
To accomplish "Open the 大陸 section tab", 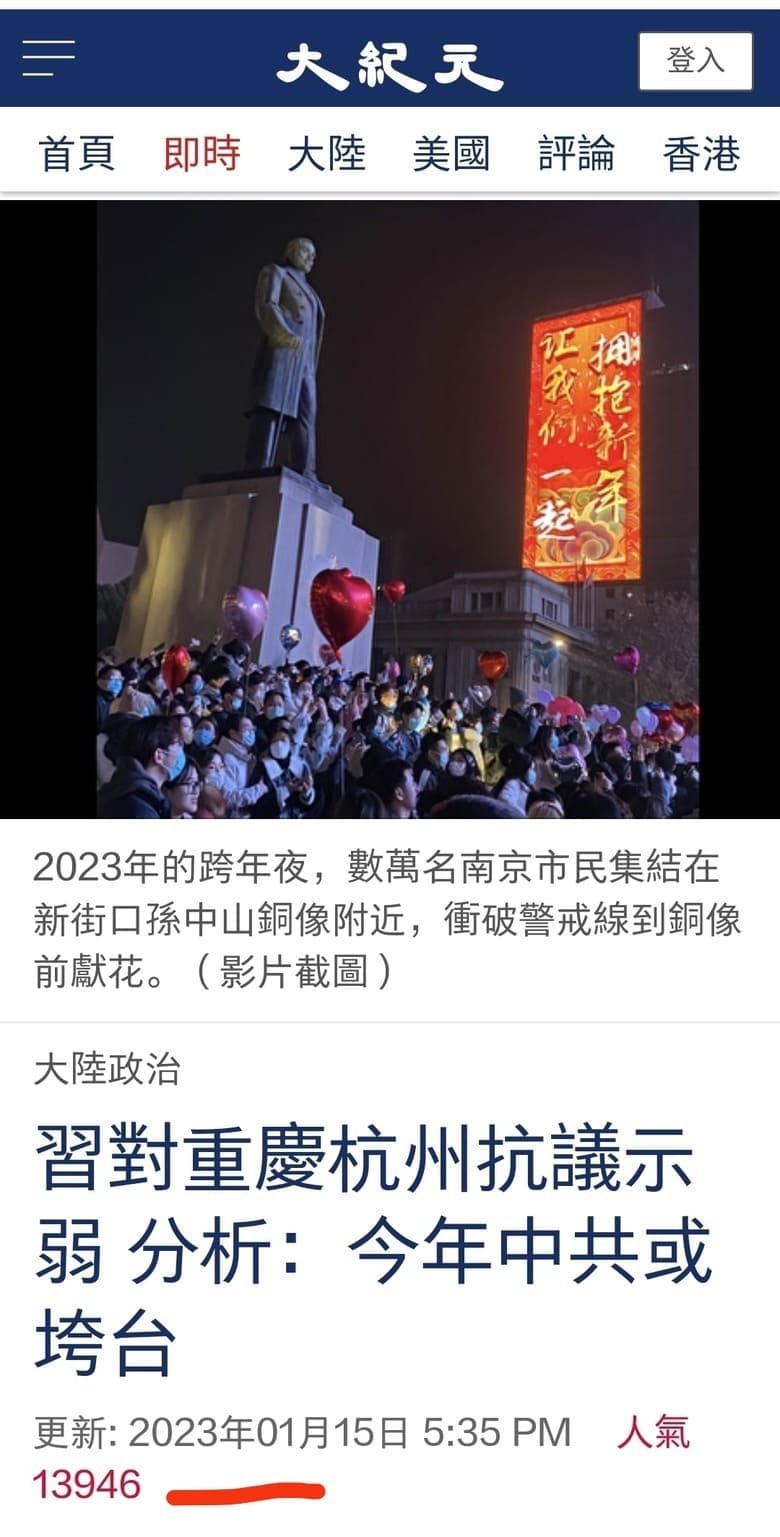I will (x=327, y=155).
